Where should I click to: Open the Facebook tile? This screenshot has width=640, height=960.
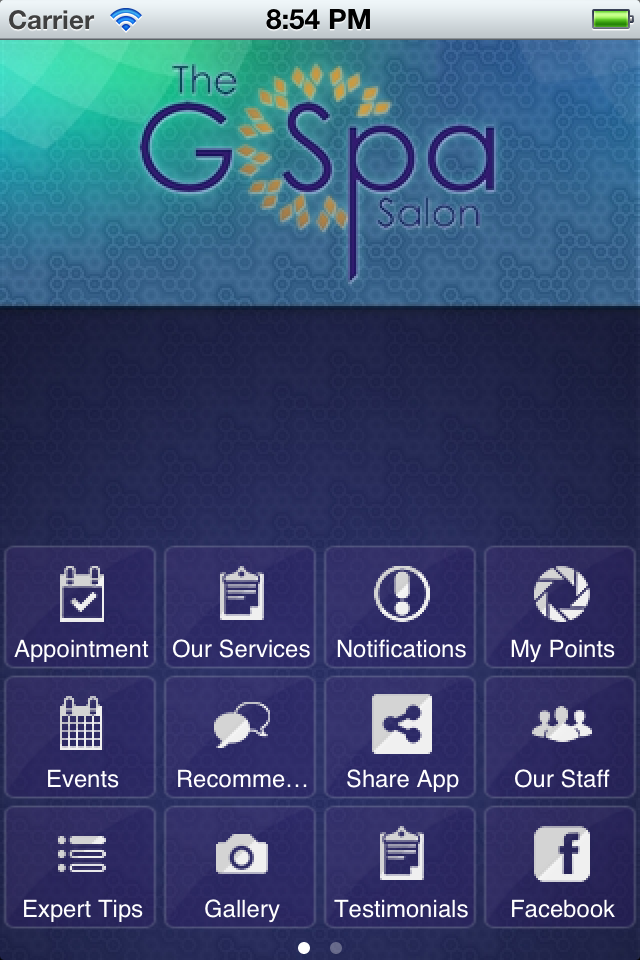[561, 867]
